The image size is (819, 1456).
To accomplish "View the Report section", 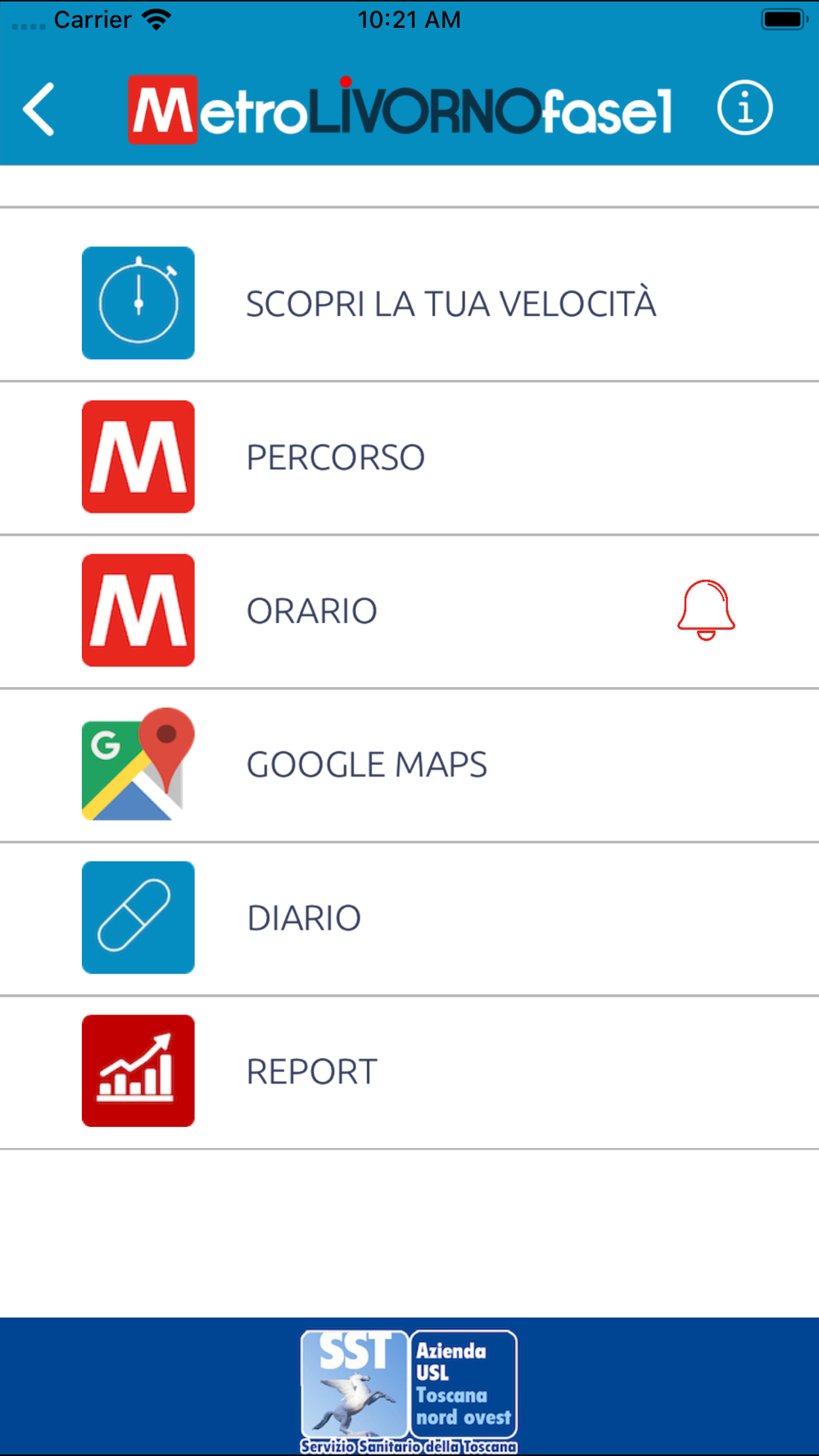I will 409,1071.
